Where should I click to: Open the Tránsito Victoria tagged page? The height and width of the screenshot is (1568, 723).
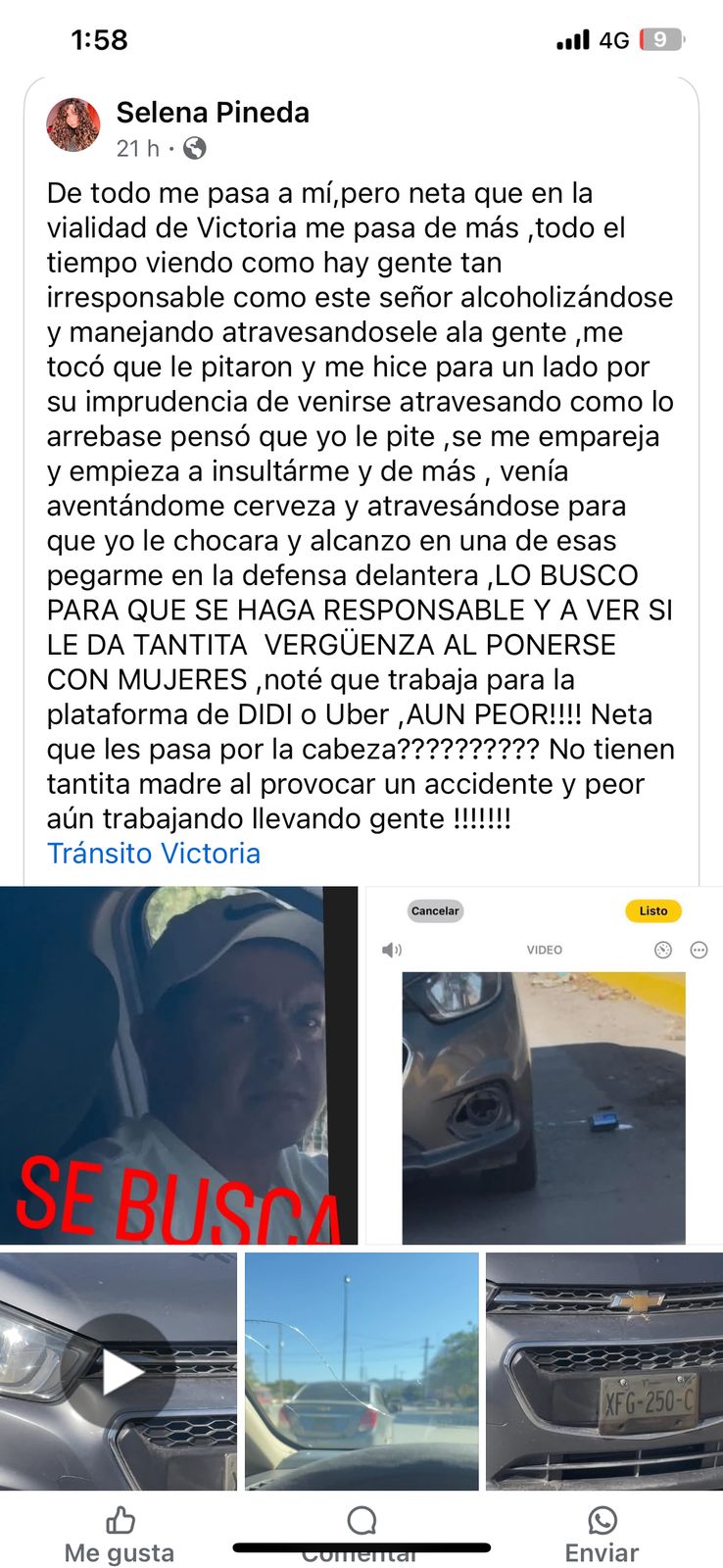(x=154, y=853)
